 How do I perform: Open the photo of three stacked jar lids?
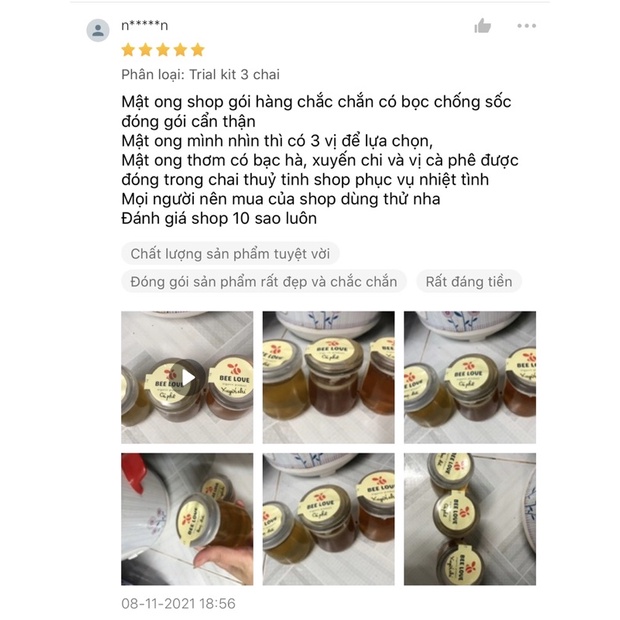[469, 519]
